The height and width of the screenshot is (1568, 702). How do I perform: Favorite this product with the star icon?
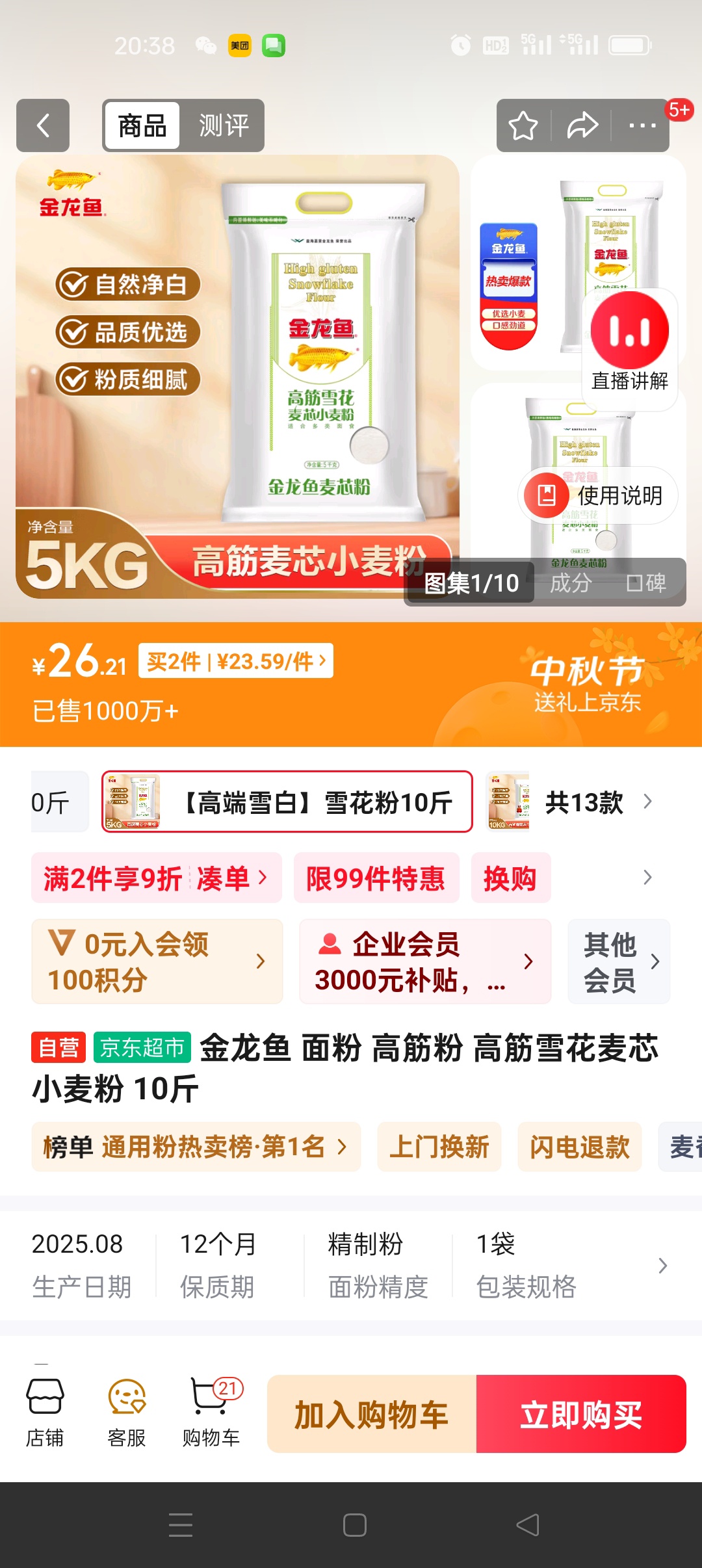pos(523,125)
